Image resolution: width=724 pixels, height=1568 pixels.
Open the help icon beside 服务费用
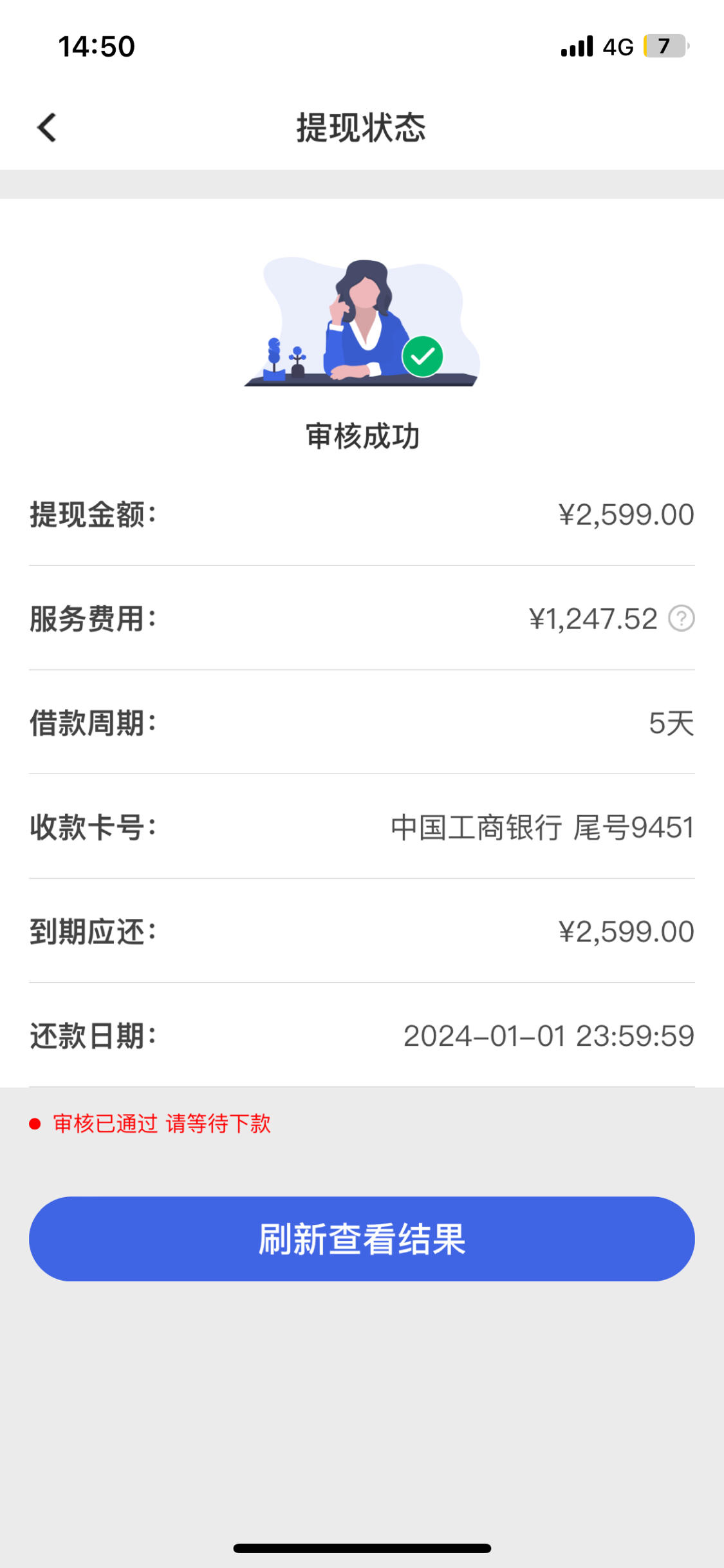(681, 619)
